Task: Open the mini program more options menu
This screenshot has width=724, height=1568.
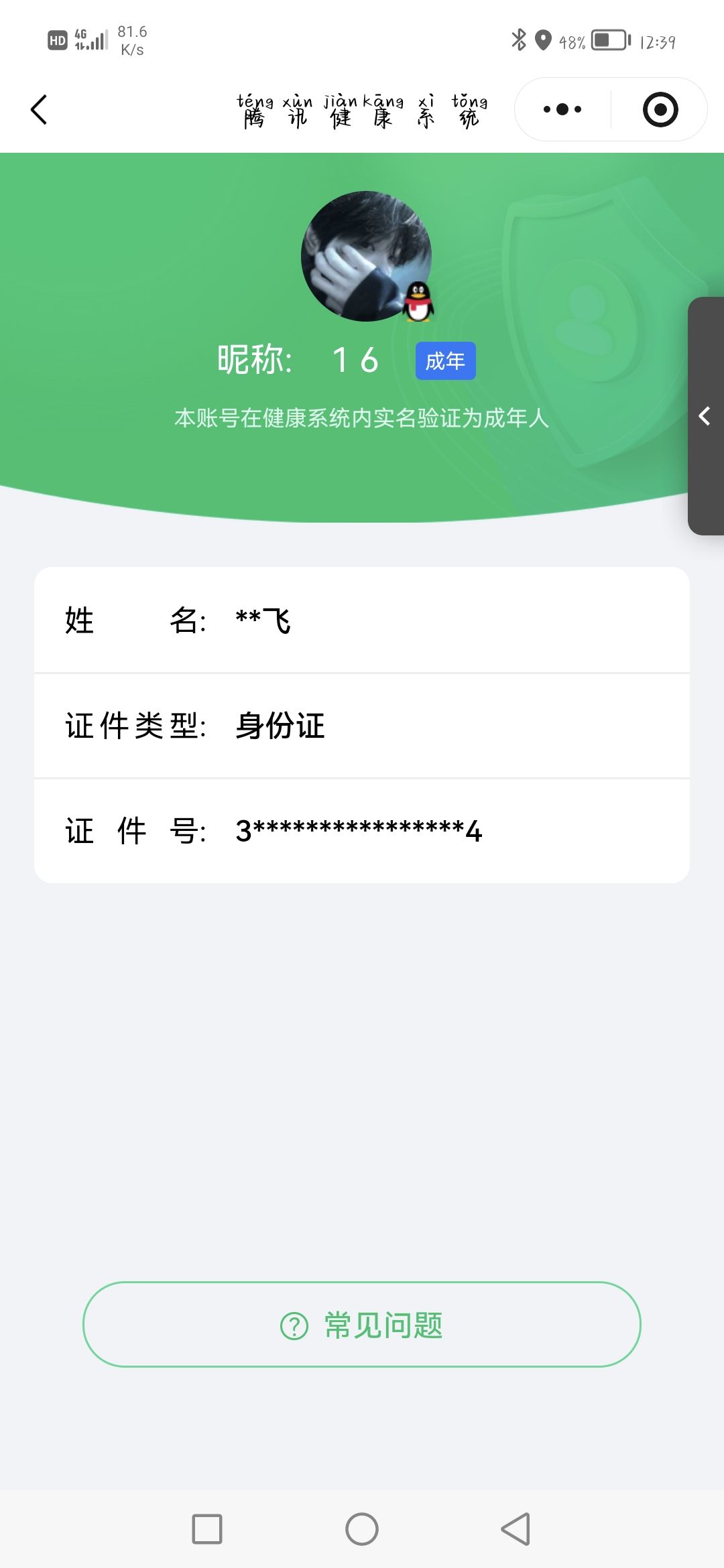Action: 562,110
